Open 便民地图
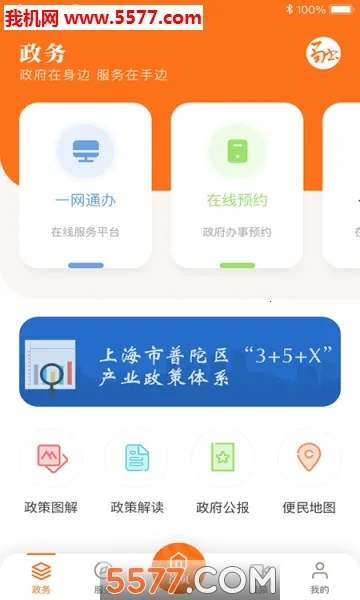 [309, 473]
